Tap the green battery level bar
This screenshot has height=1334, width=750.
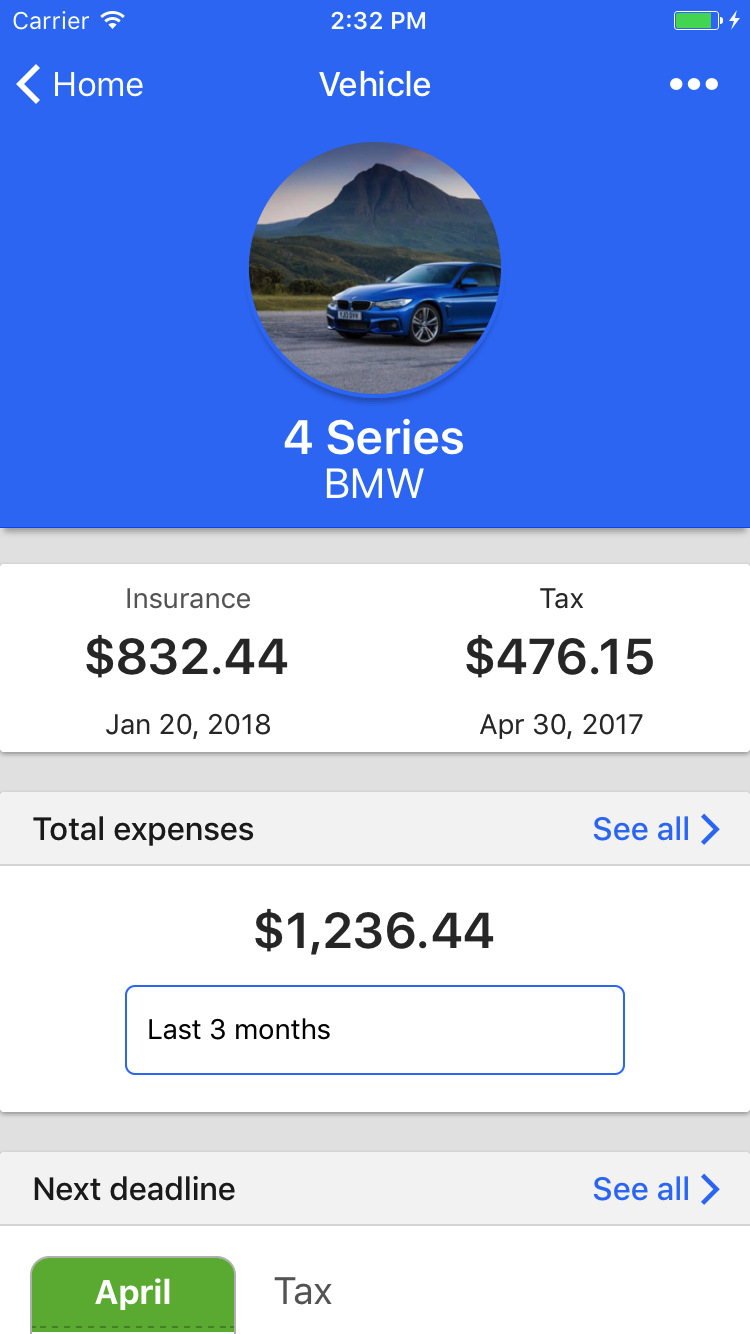(695, 20)
